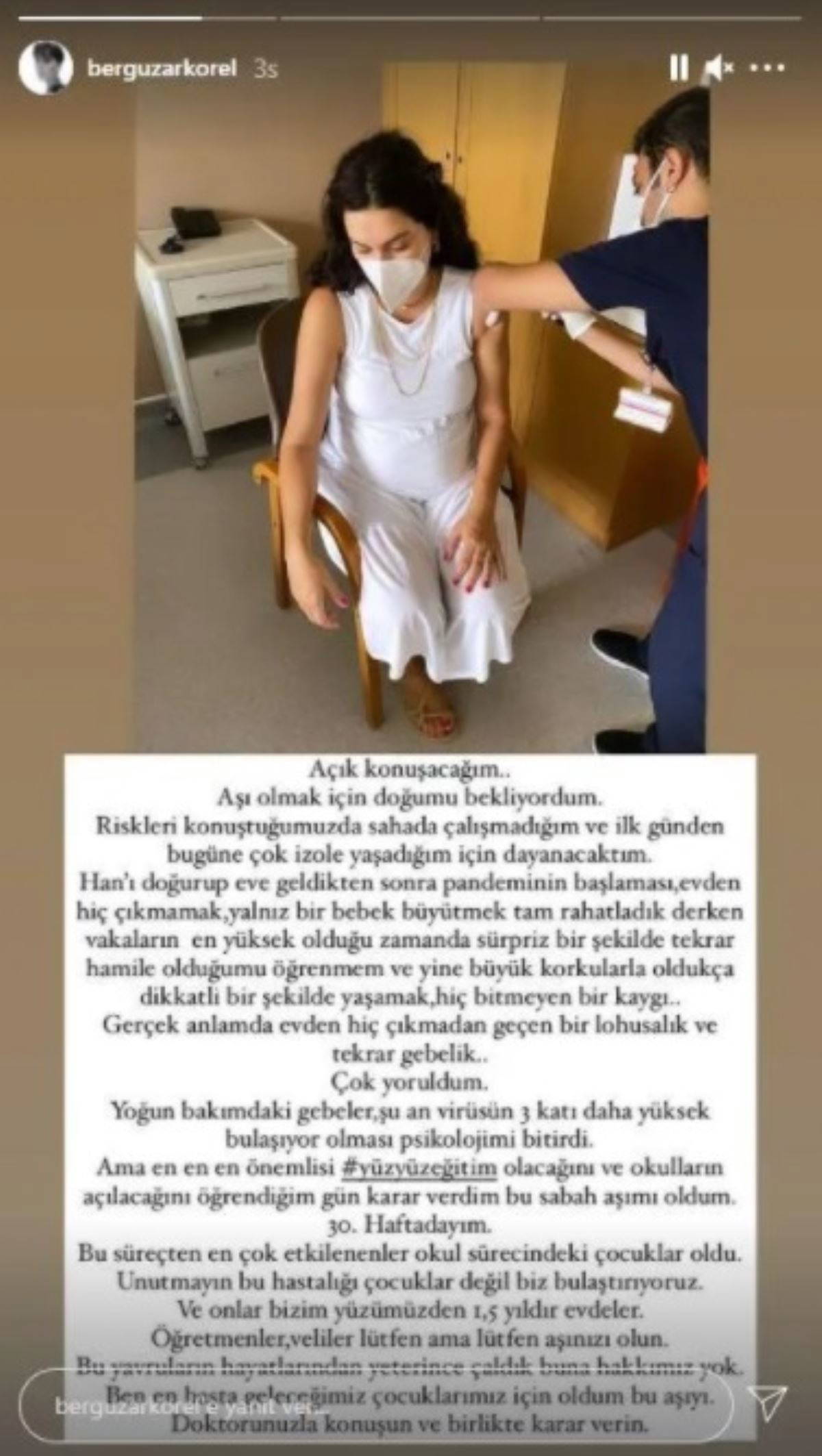Unmute the story sound
Screen dimensions: 822x1456
point(719,68)
